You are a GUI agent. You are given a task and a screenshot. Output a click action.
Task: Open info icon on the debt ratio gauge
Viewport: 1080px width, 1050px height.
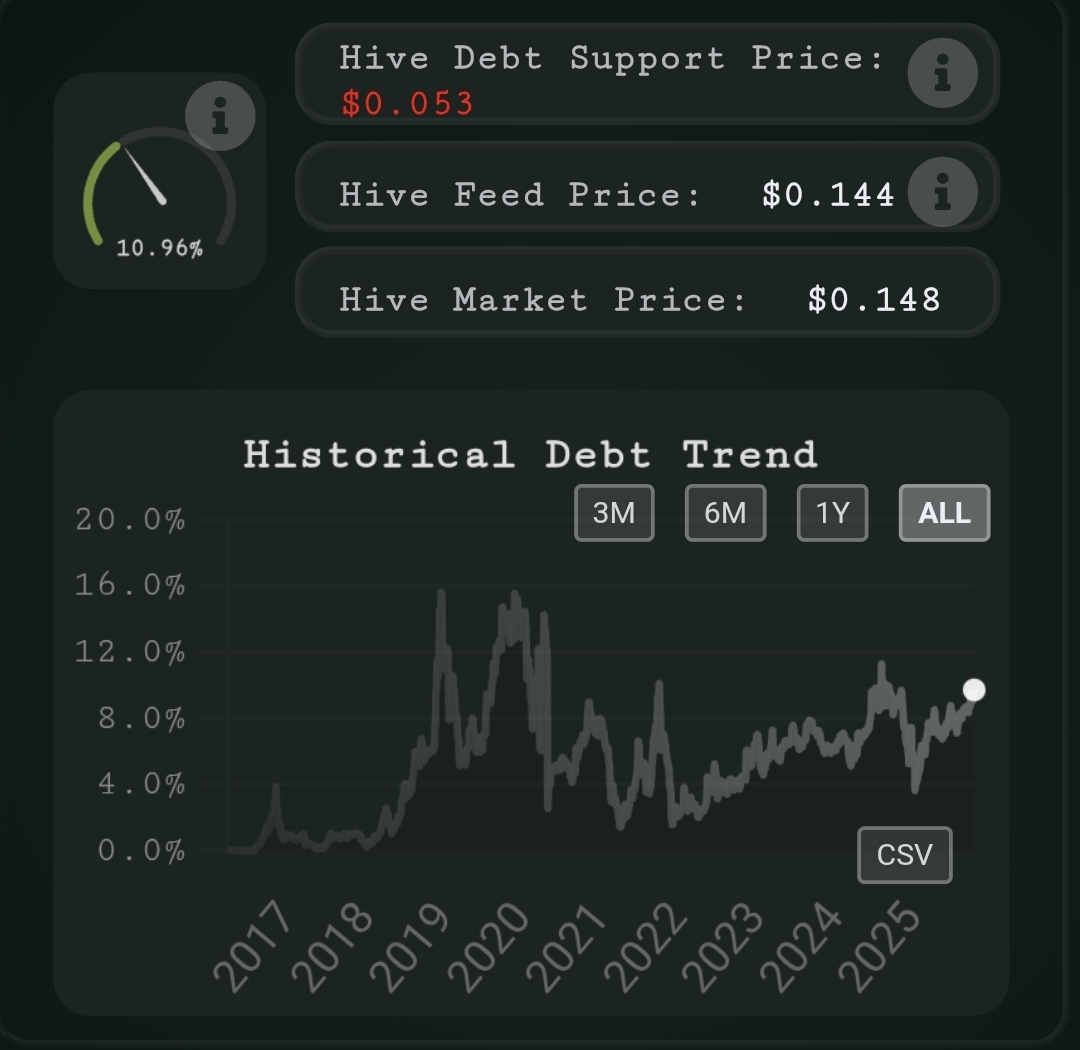coord(220,117)
